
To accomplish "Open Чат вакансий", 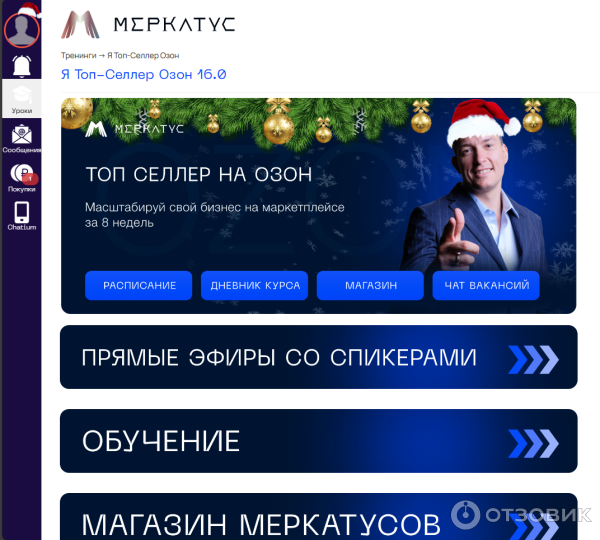I will pos(486,286).
